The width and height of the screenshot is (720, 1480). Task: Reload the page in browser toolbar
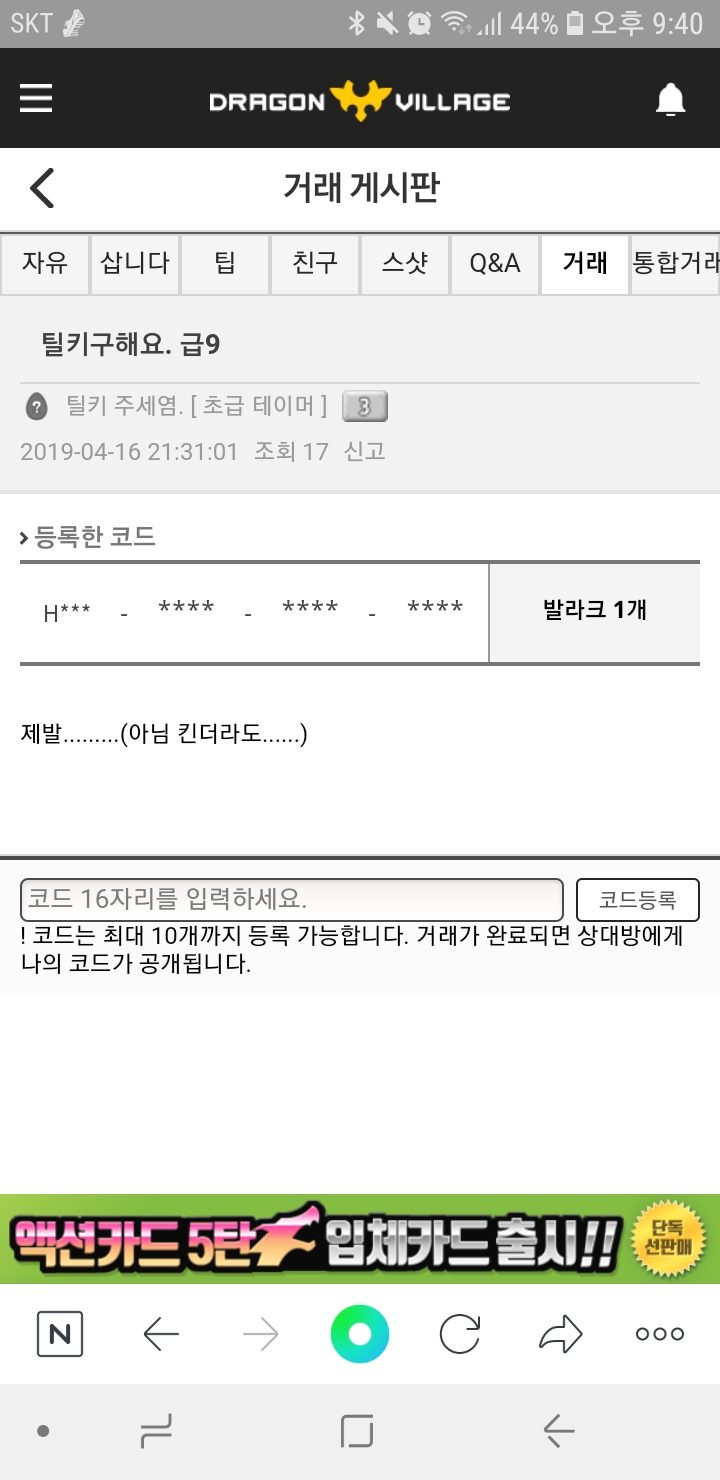click(x=460, y=1334)
